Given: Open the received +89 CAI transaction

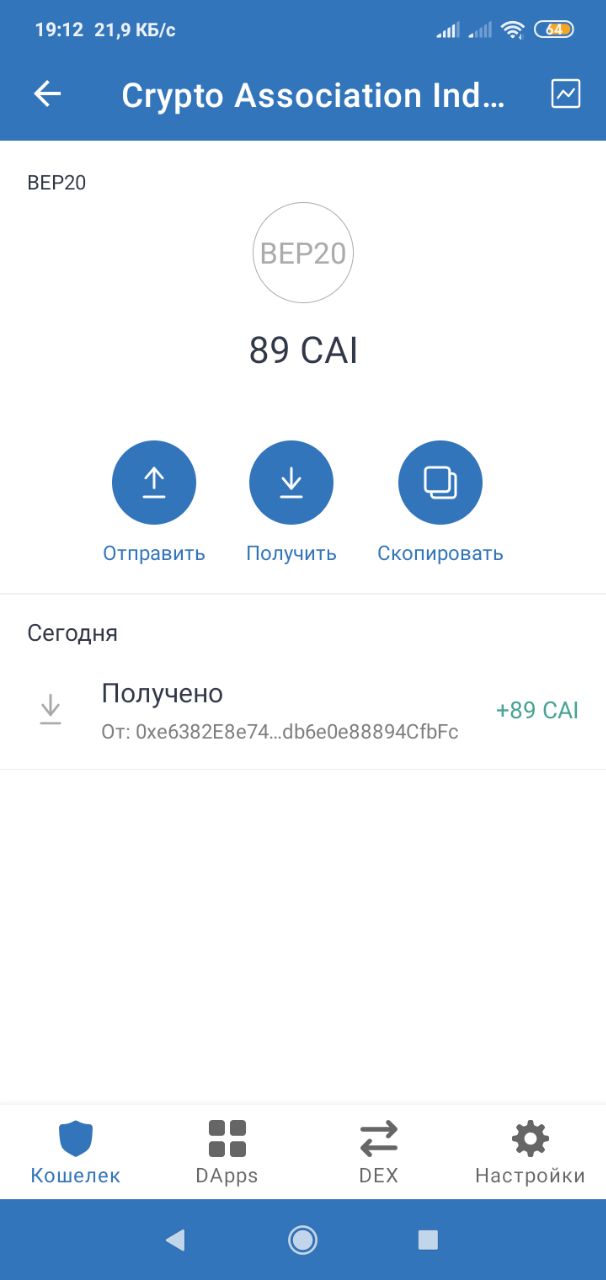Looking at the screenshot, I should [x=302, y=710].
